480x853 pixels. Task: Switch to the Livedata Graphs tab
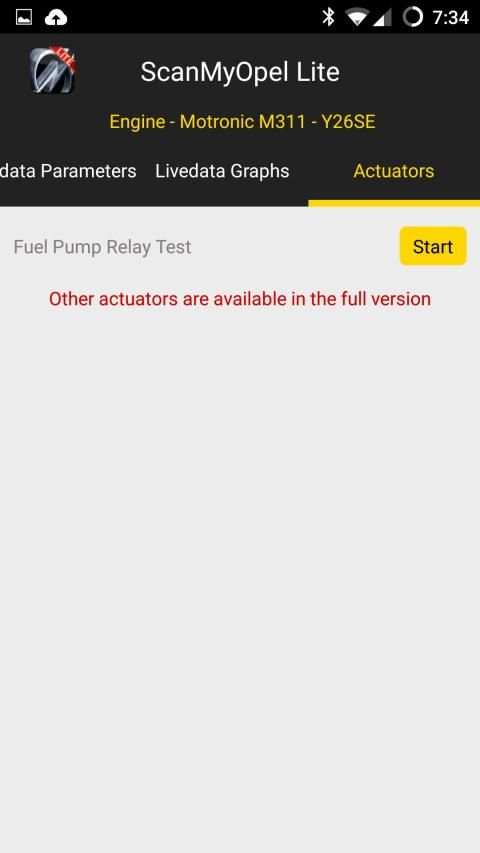222,171
